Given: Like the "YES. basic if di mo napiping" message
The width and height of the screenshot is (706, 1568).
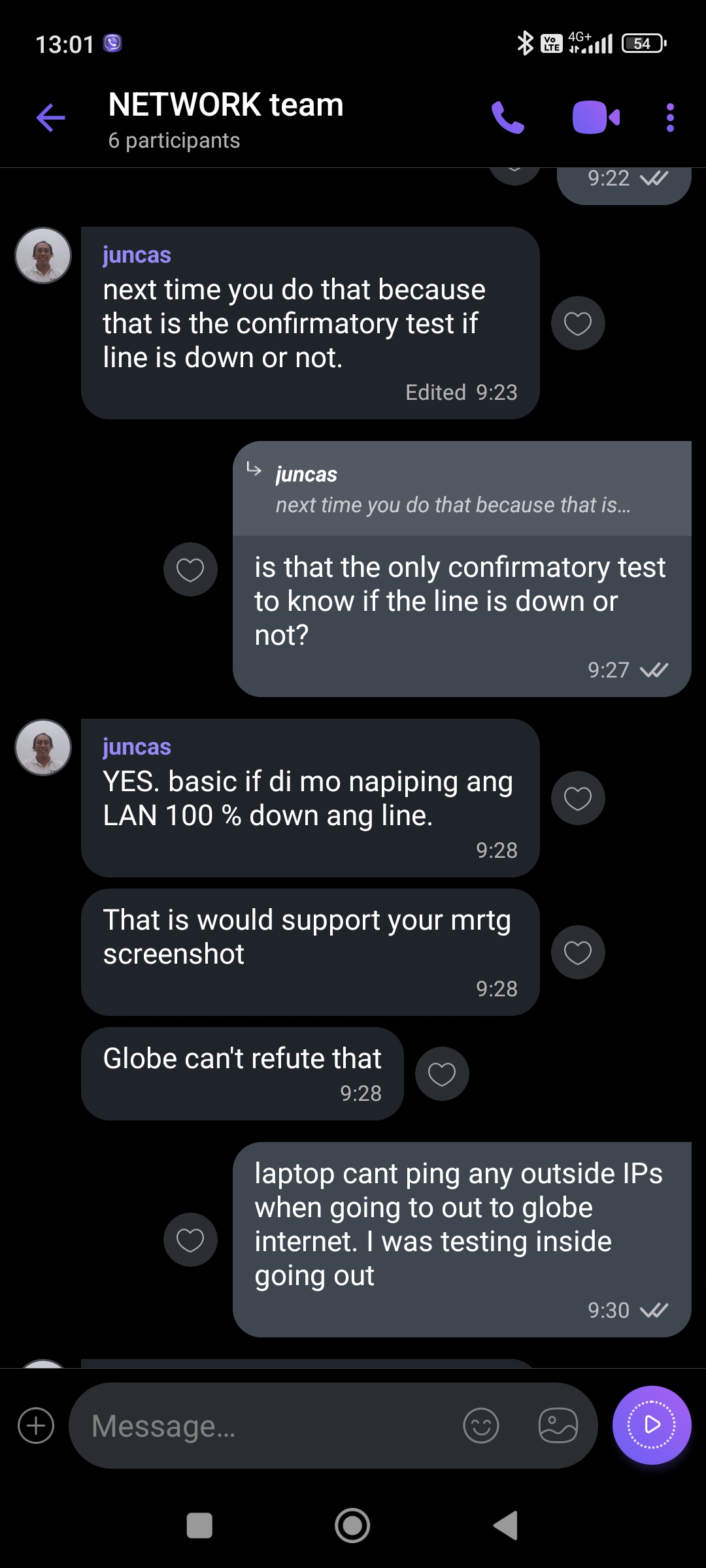Looking at the screenshot, I should [x=578, y=798].
